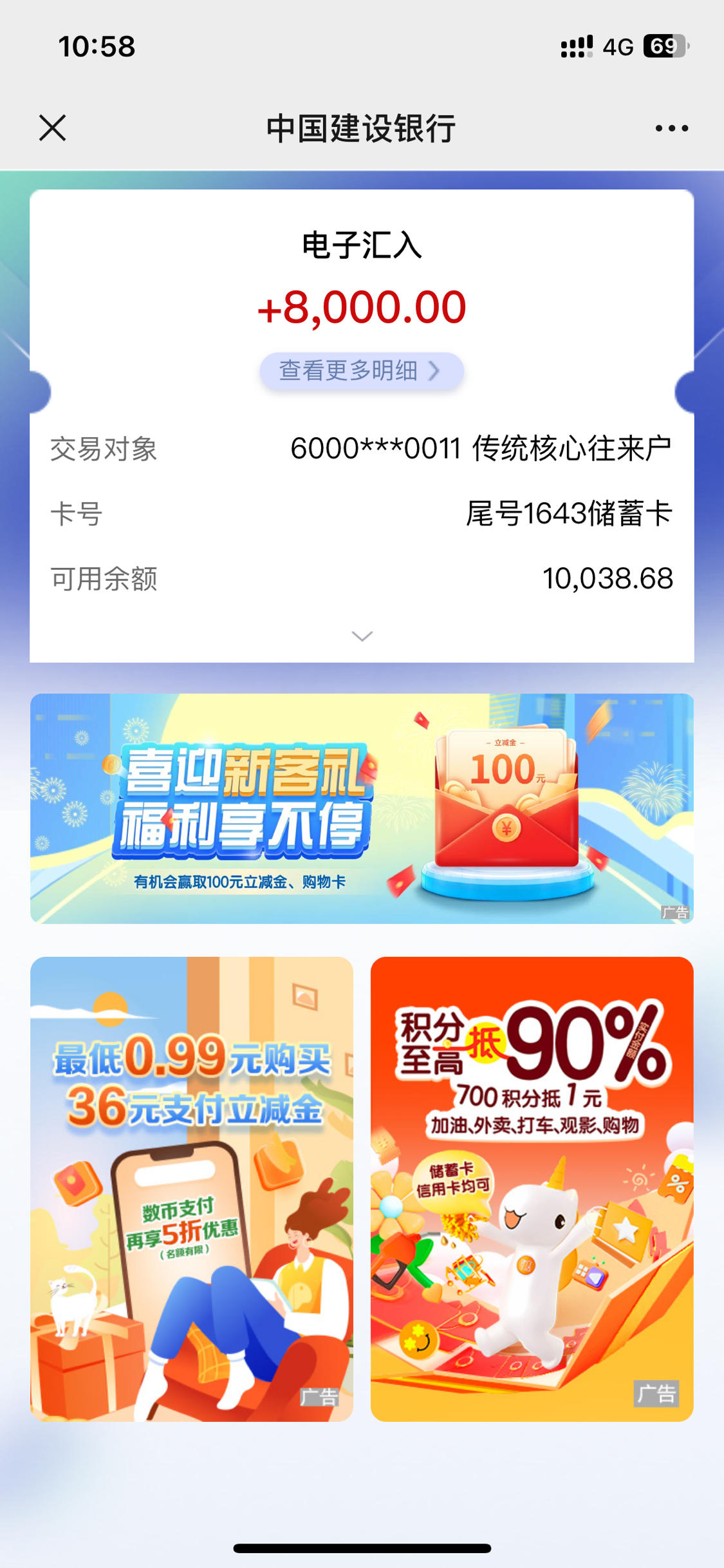Tap 查看更多明细 to view more details
The height and width of the screenshot is (1568, 724).
[x=362, y=371]
